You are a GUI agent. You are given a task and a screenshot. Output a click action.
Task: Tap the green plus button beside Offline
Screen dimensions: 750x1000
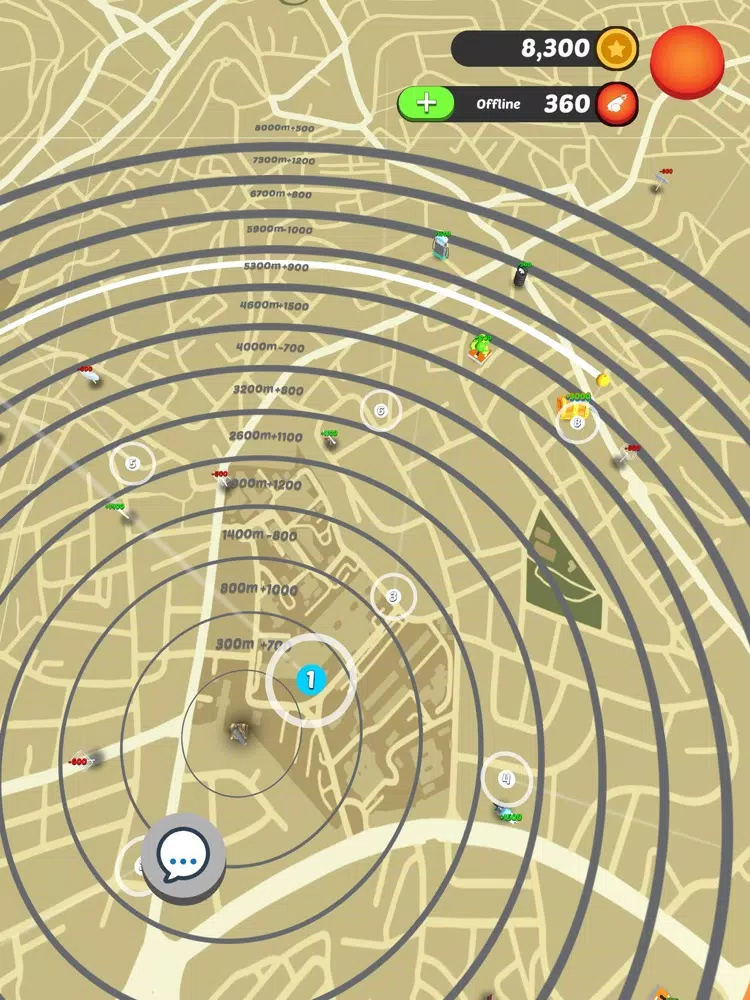tap(427, 103)
